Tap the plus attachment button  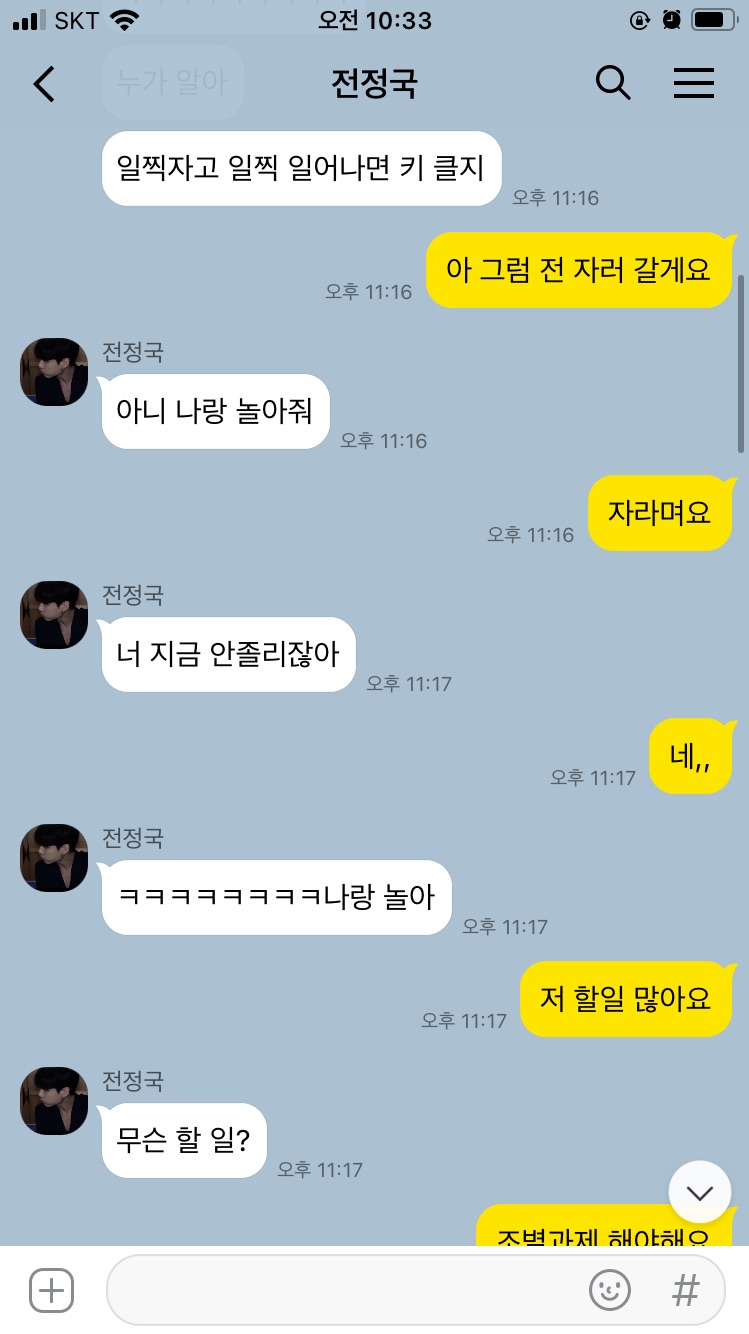coord(52,1290)
